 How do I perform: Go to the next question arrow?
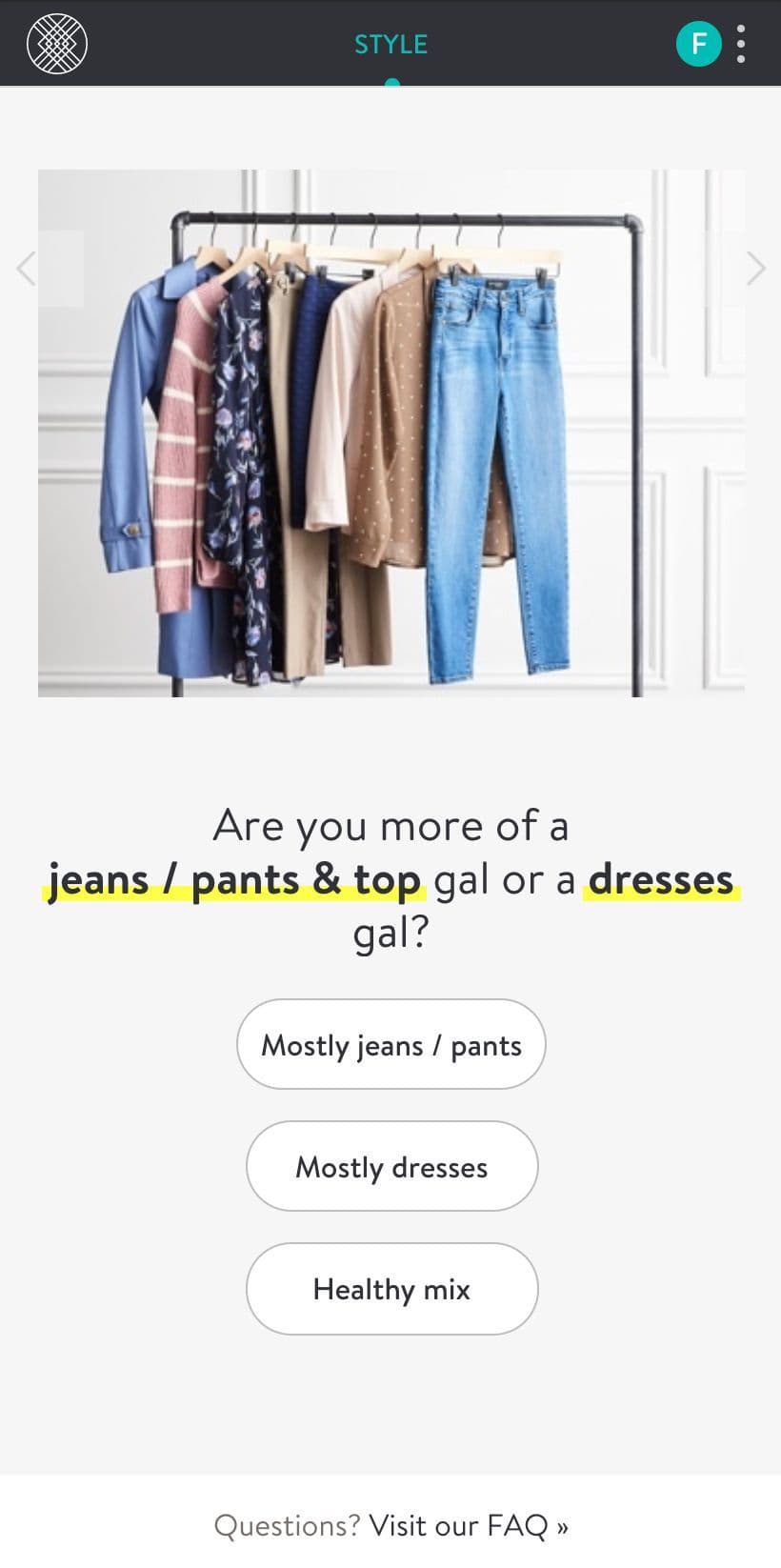(755, 269)
